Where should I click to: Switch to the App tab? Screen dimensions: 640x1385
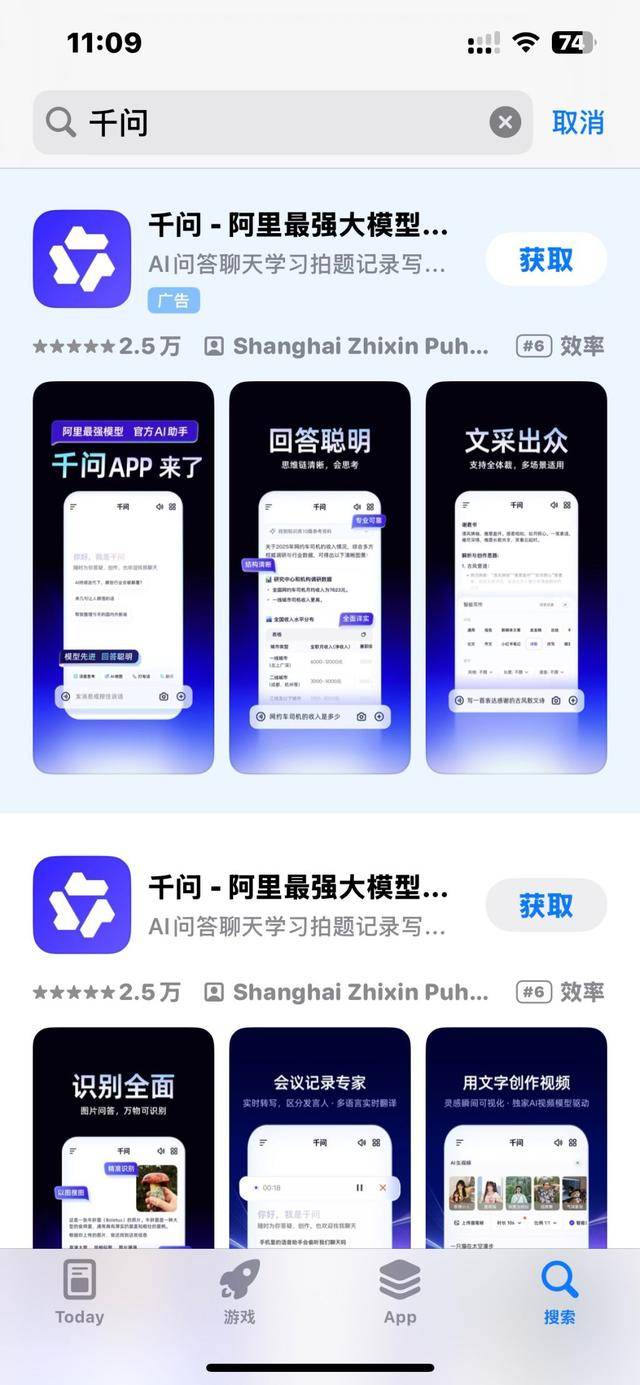[400, 1292]
